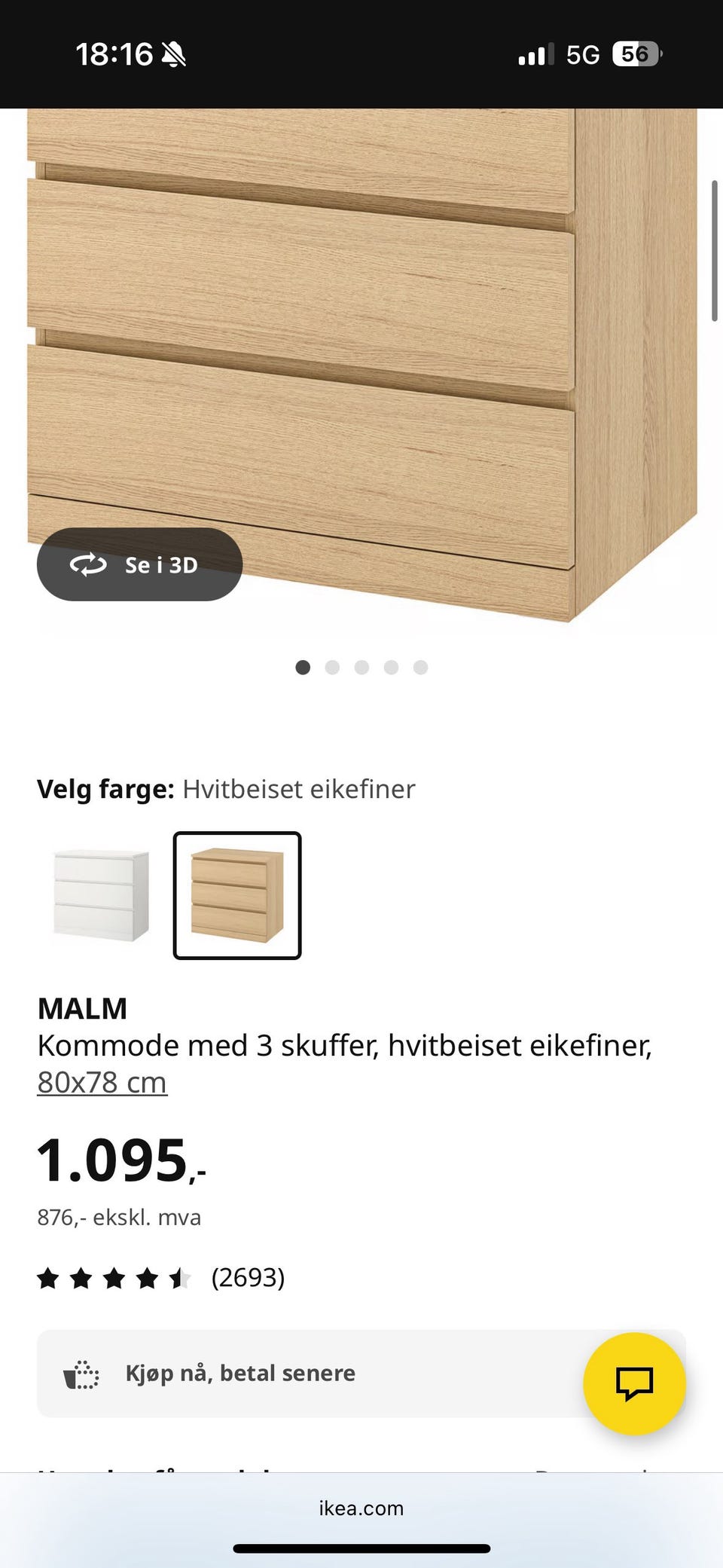Select the hvitbeiset eikefiner color thumbnail
Image resolution: width=723 pixels, height=1568 pixels.
point(236,895)
